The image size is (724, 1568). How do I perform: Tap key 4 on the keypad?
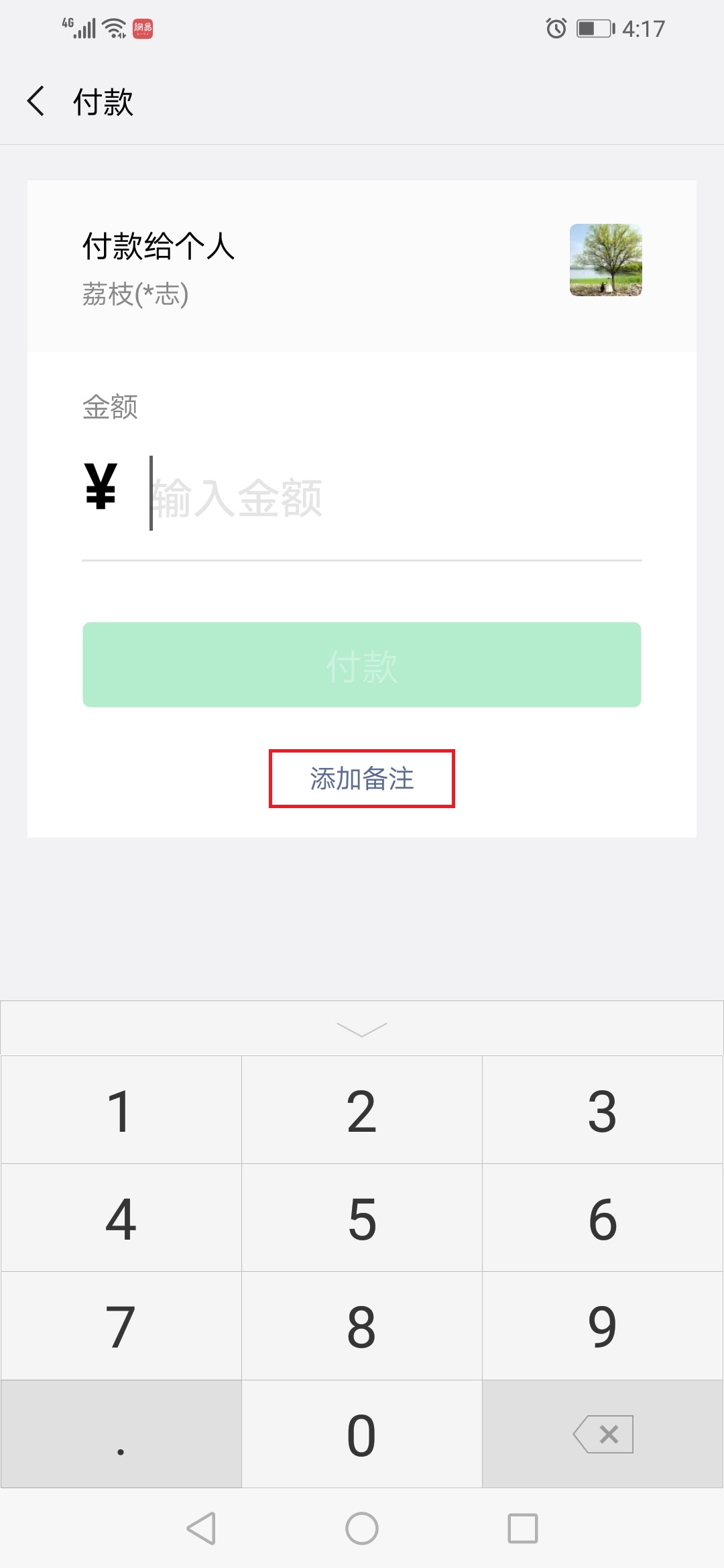point(121,1218)
